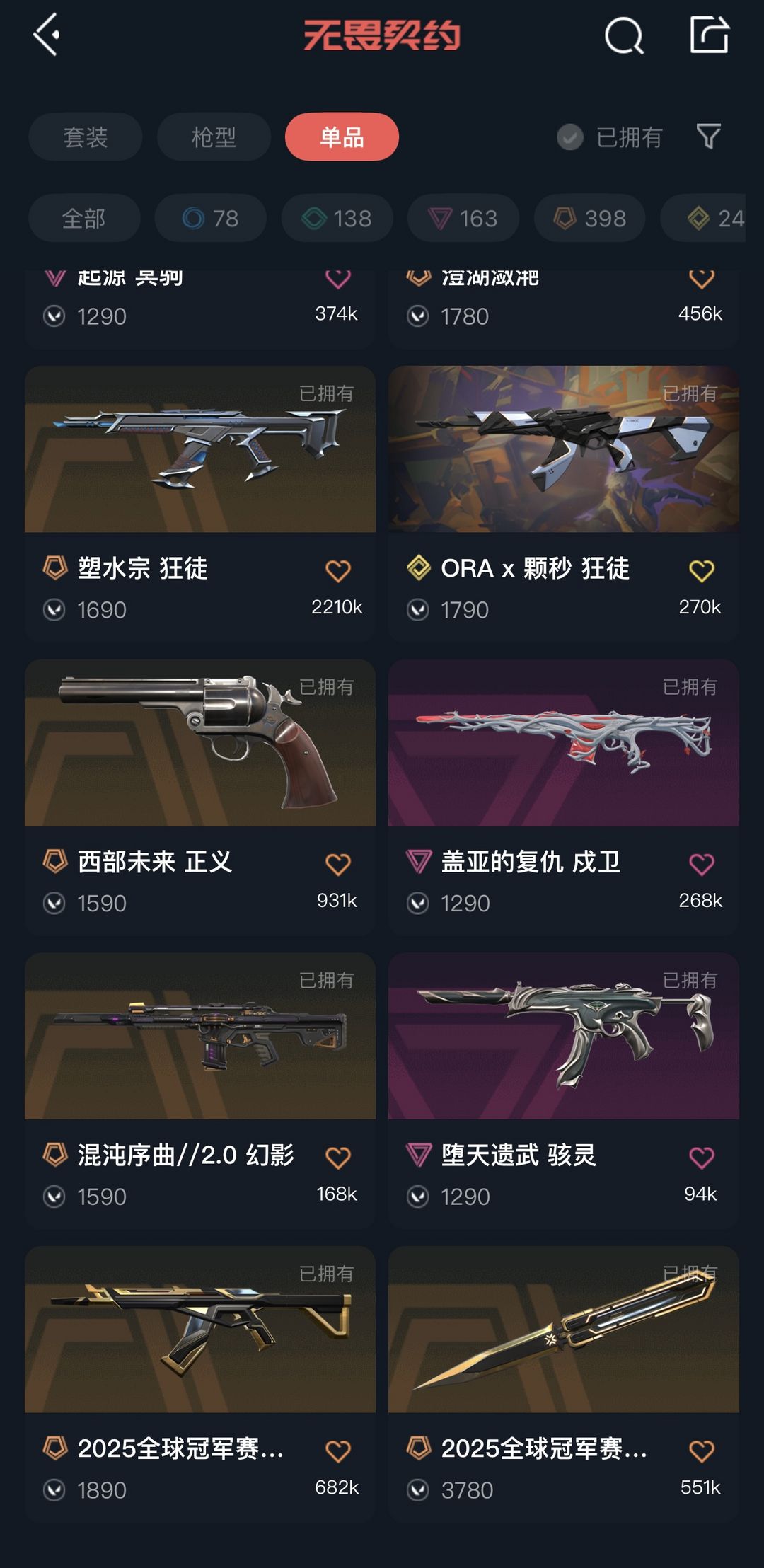Open the 3780 priced 2025全球冠军赛 knife card
Screen dimensions: 764x1568
563,1330
